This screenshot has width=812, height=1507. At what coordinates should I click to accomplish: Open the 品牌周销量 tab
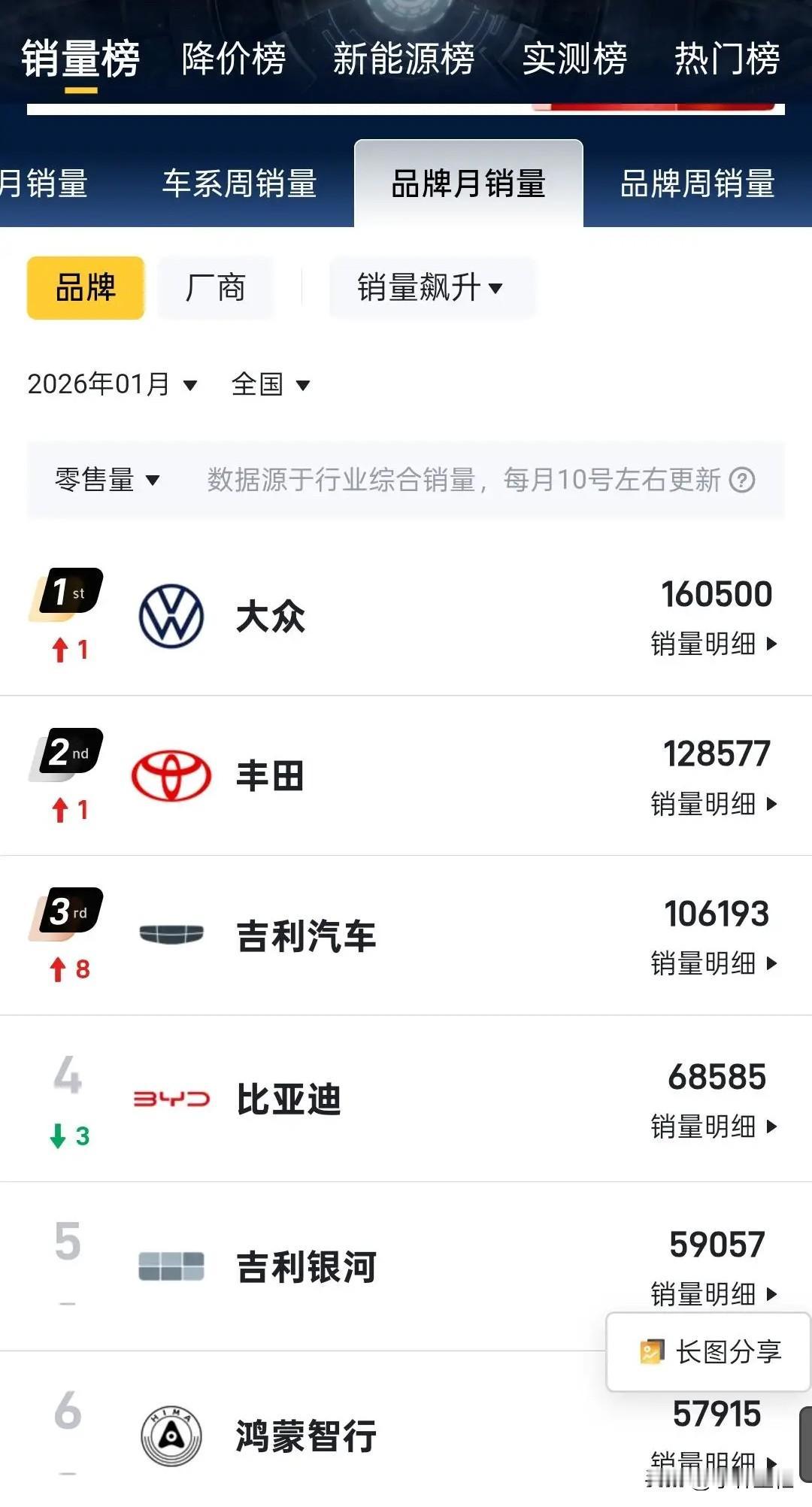coord(698,184)
